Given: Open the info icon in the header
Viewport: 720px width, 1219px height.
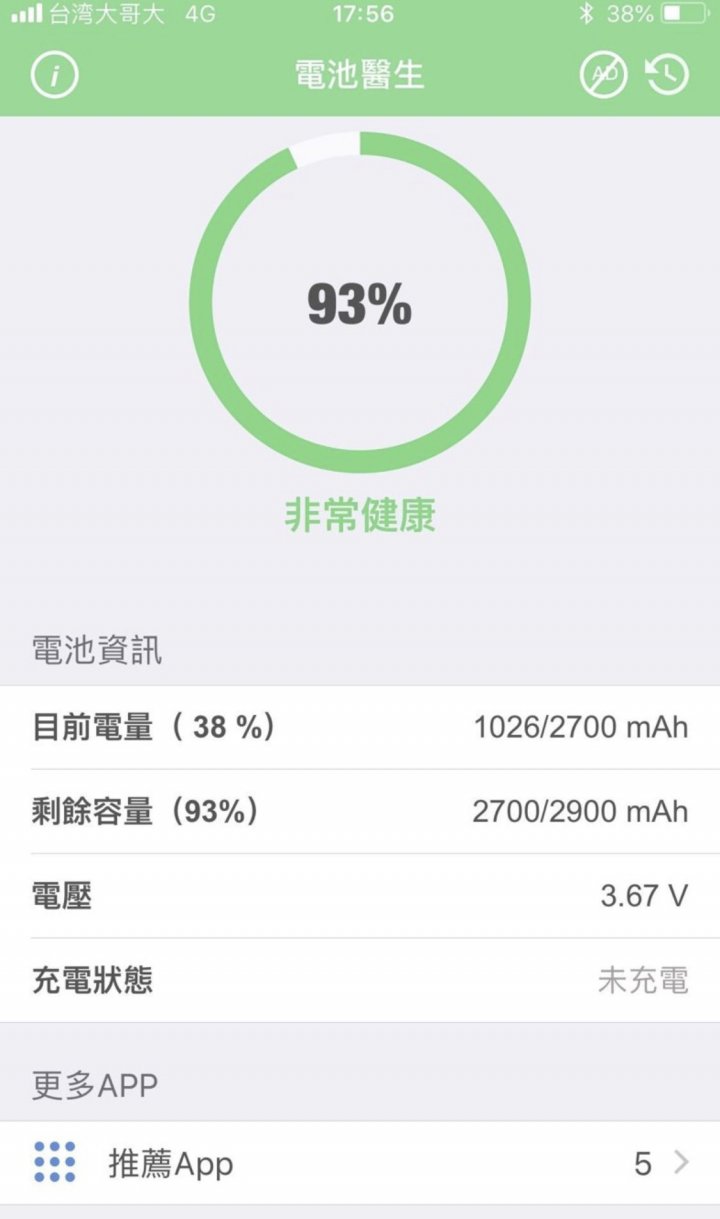Looking at the screenshot, I should point(54,75).
